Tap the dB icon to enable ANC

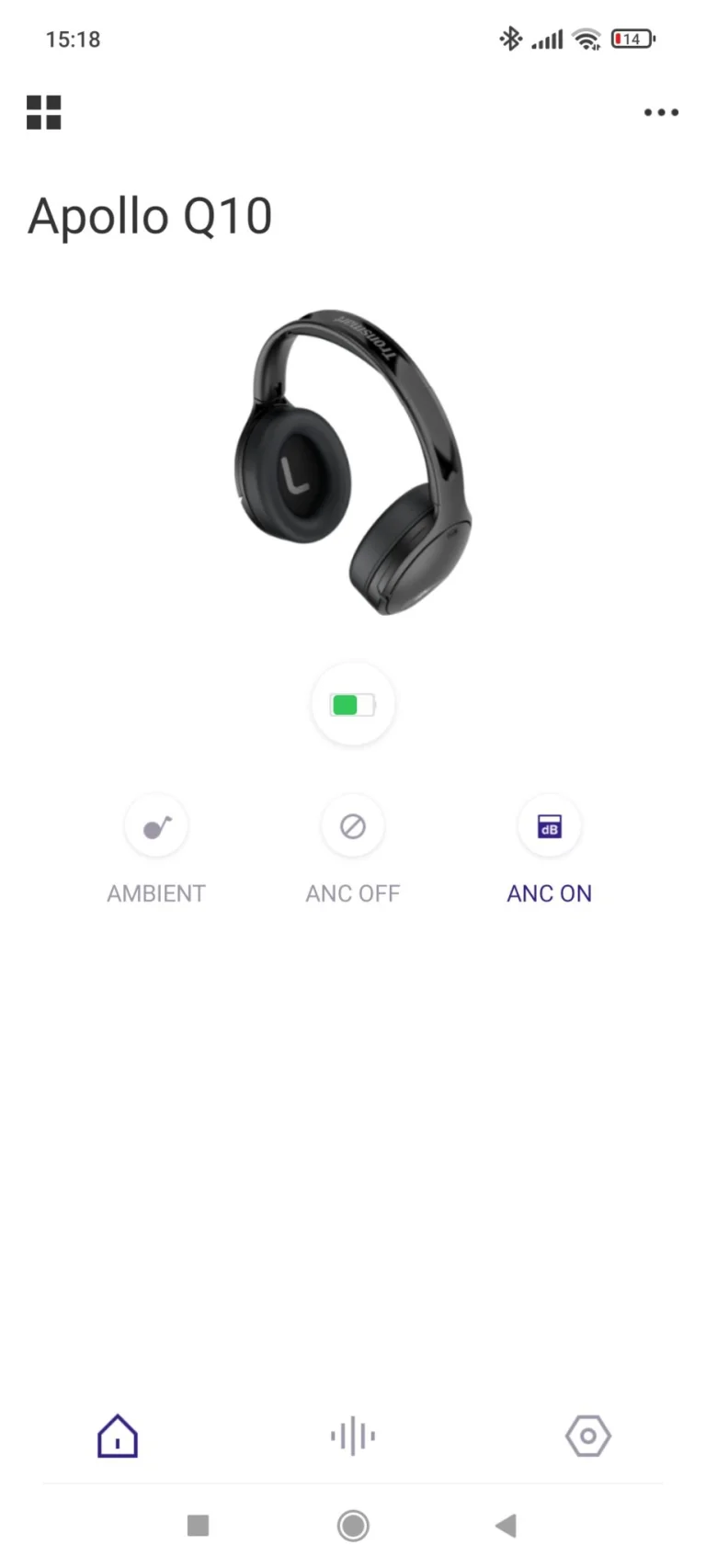(x=549, y=825)
